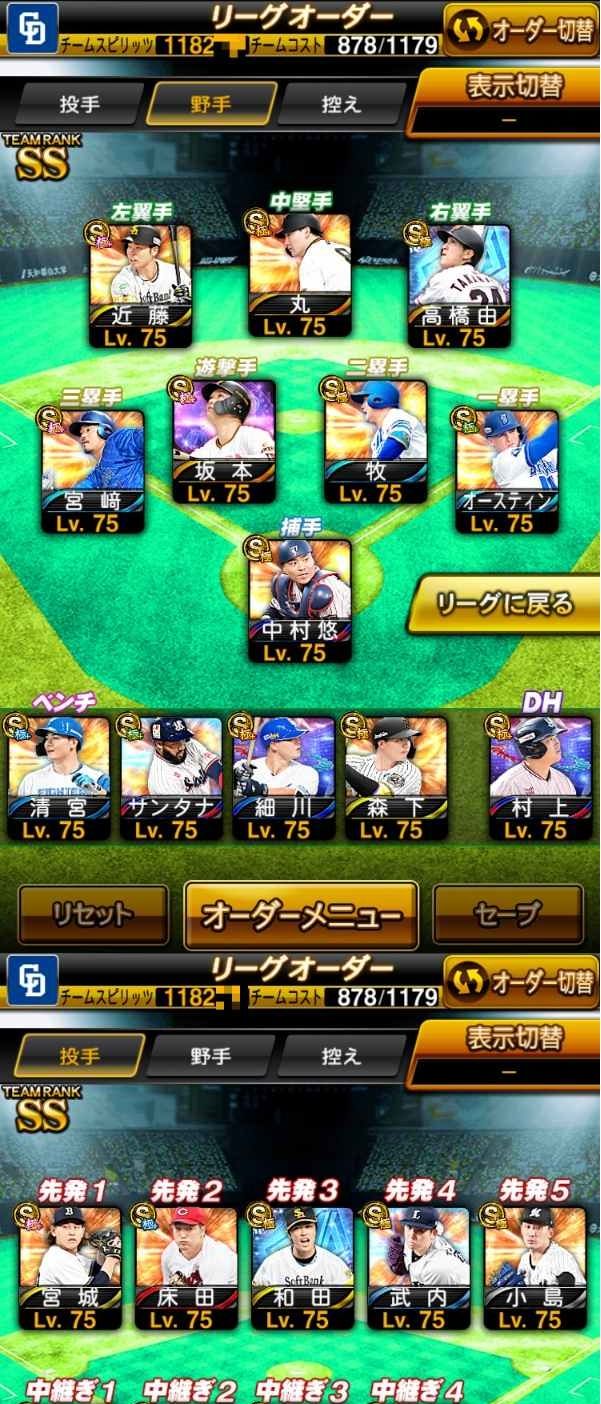
Task: Open the オーダーメニュー menu
Action: [300, 915]
